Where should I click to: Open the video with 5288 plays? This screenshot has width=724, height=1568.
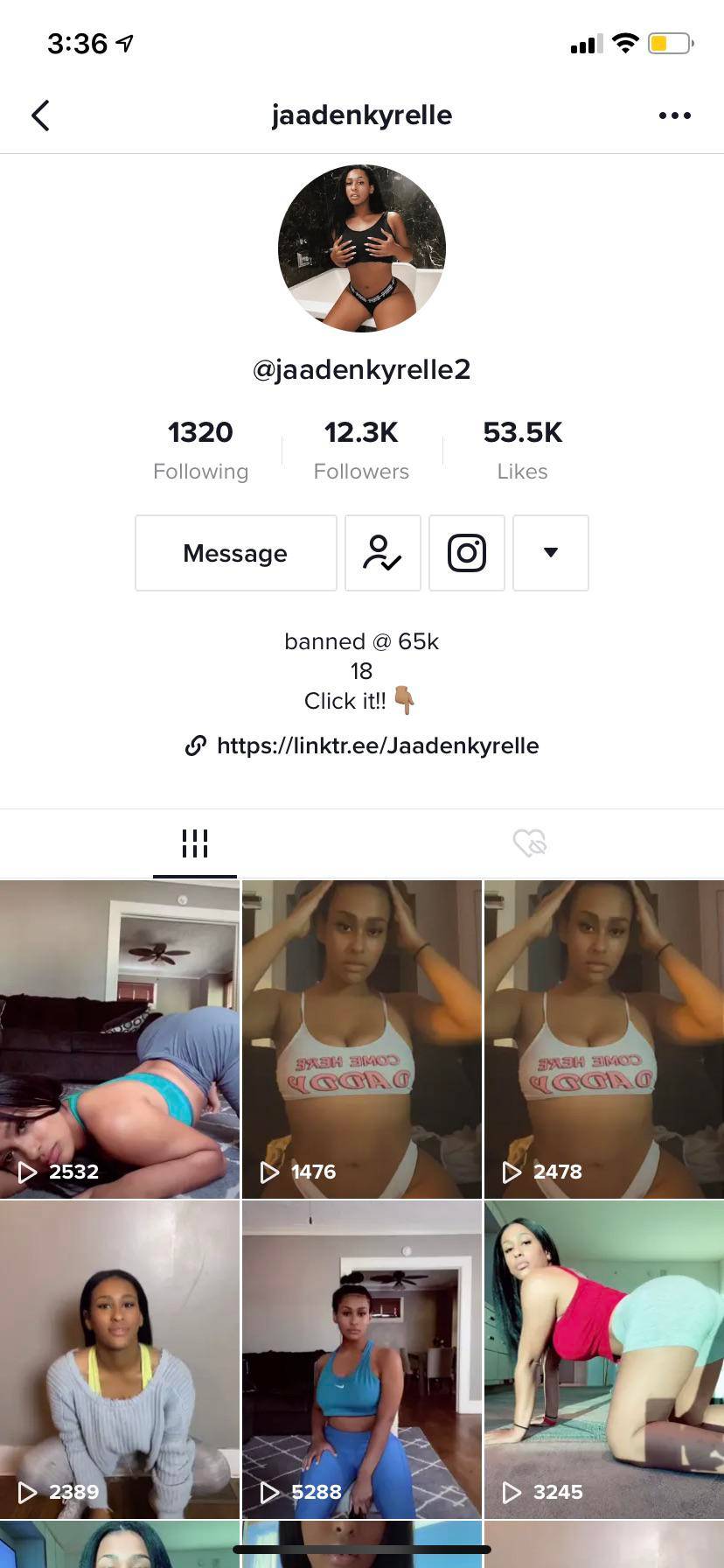(x=361, y=1359)
